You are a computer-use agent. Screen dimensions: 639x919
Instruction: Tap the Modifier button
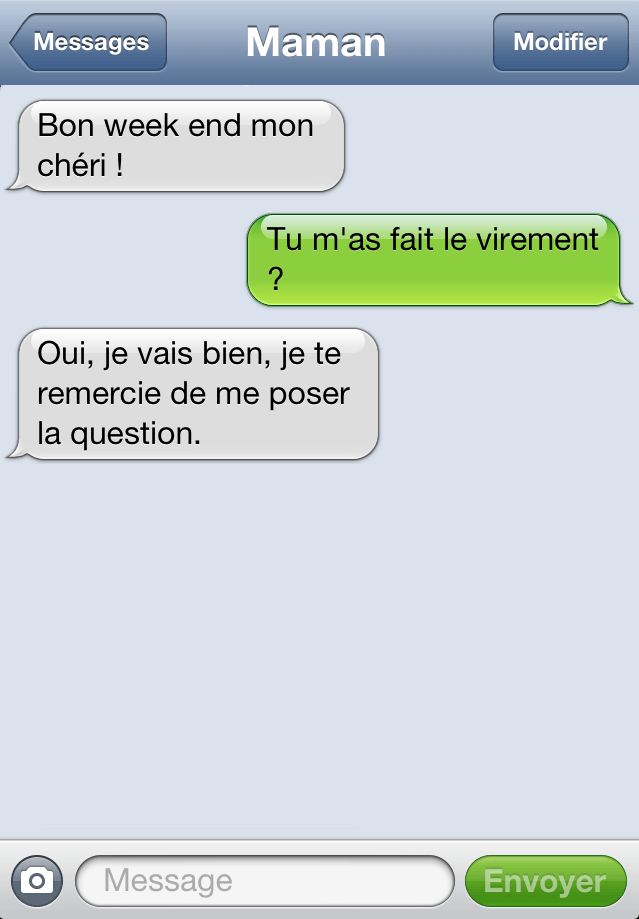click(560, 42)
